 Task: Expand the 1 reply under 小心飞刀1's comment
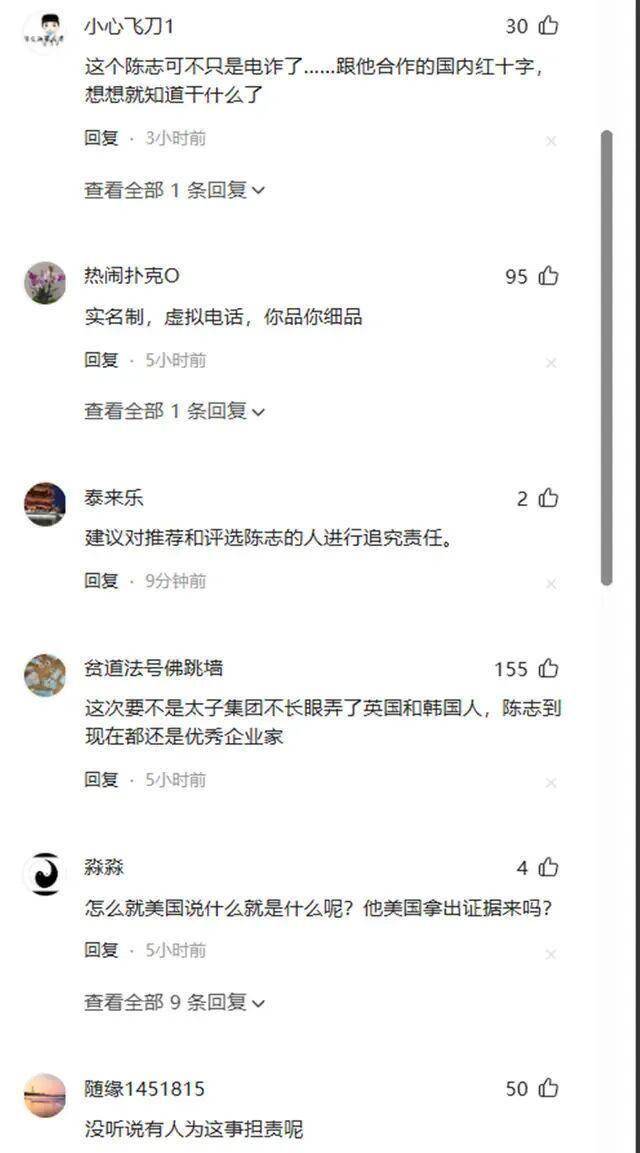pyautogui.click(x=174, y=190)
